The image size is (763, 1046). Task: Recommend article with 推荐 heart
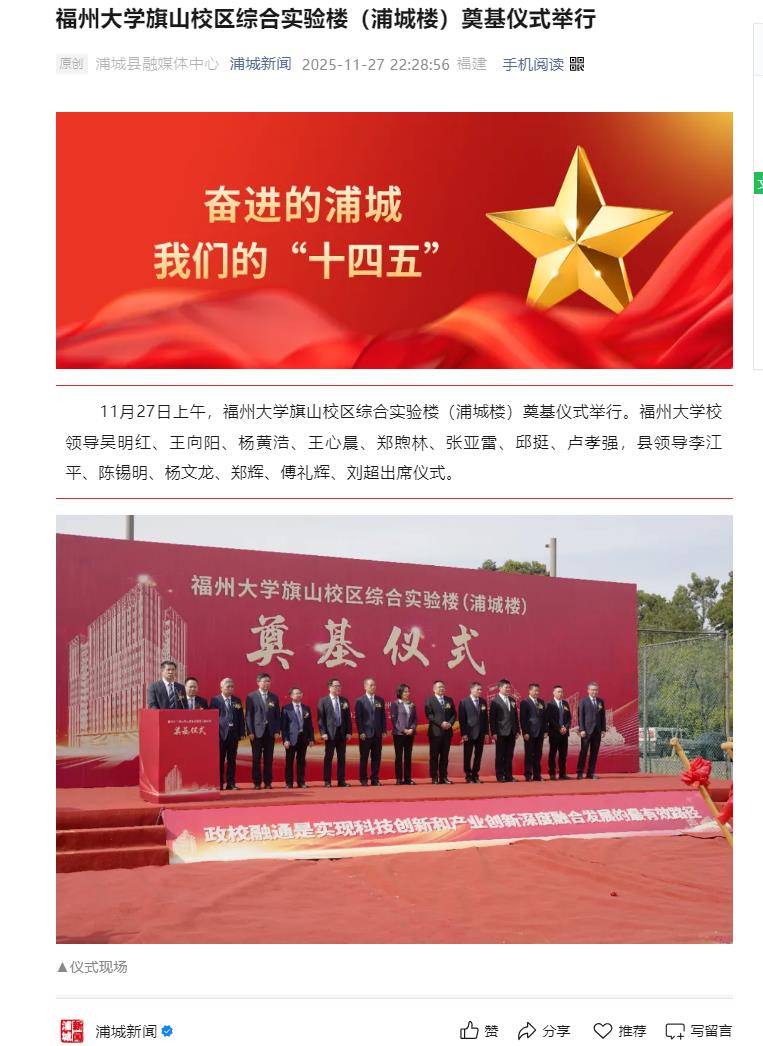pos(620,1030)
